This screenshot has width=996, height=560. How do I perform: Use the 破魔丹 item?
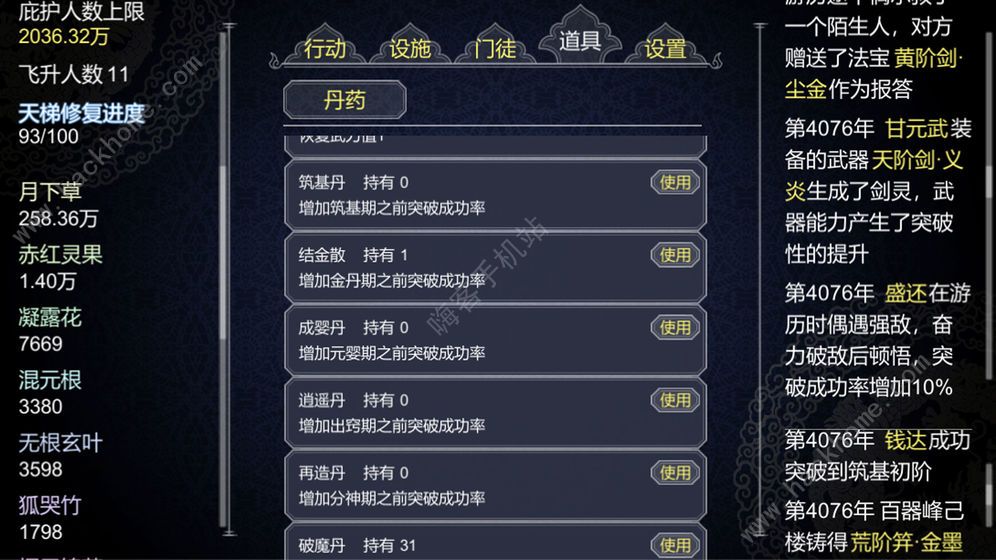click(675, 545)
